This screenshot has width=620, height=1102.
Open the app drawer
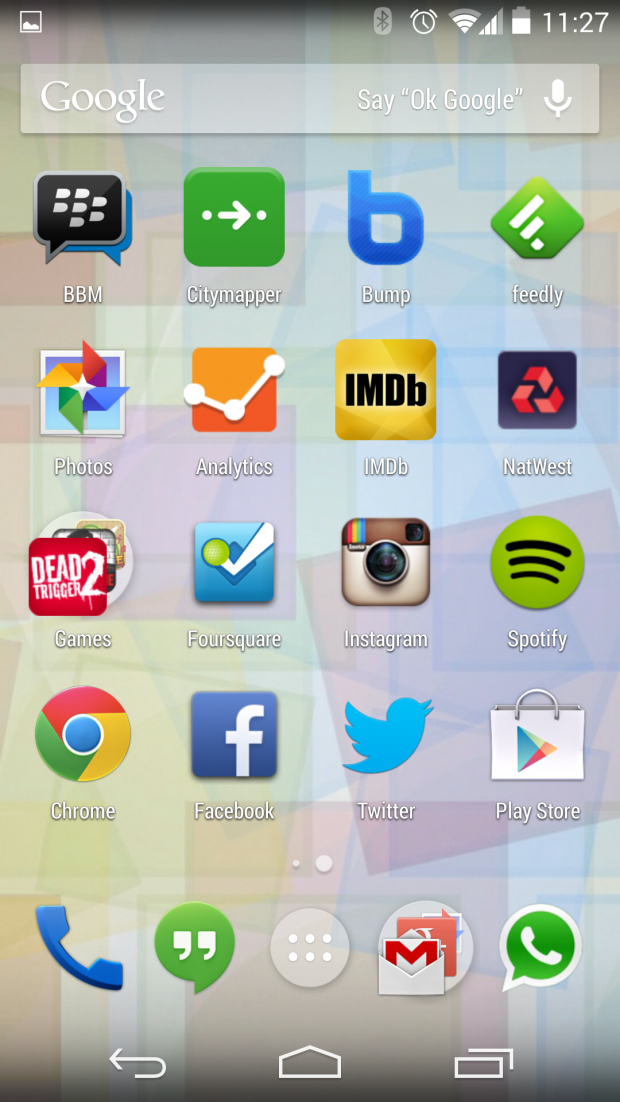pyautogui.click(x=310, y=948)
